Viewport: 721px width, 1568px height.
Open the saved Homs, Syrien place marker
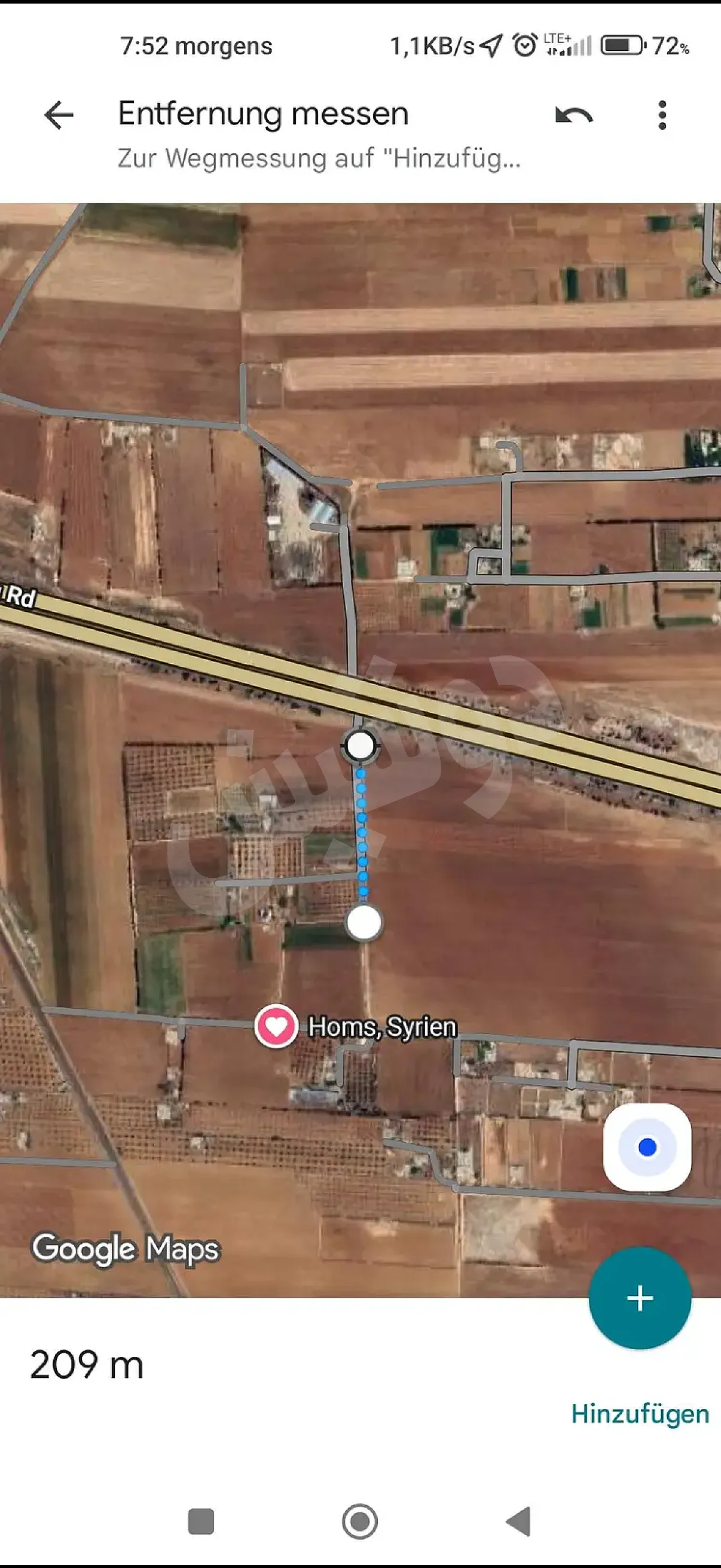point(276,1026)
